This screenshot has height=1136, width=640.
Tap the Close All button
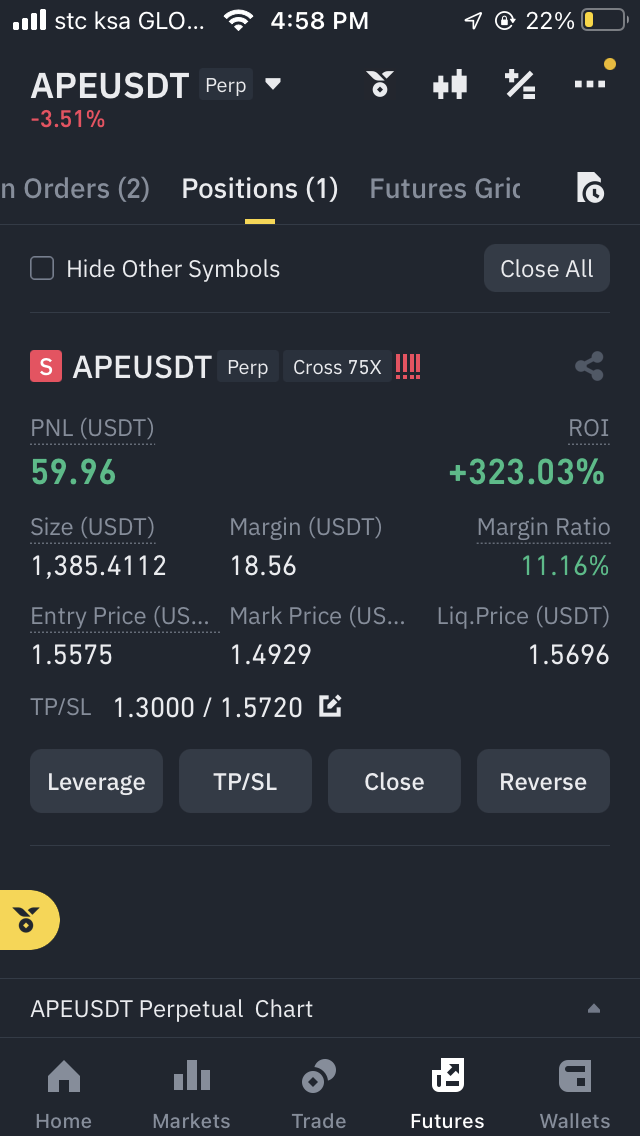[x=547, y=269]
